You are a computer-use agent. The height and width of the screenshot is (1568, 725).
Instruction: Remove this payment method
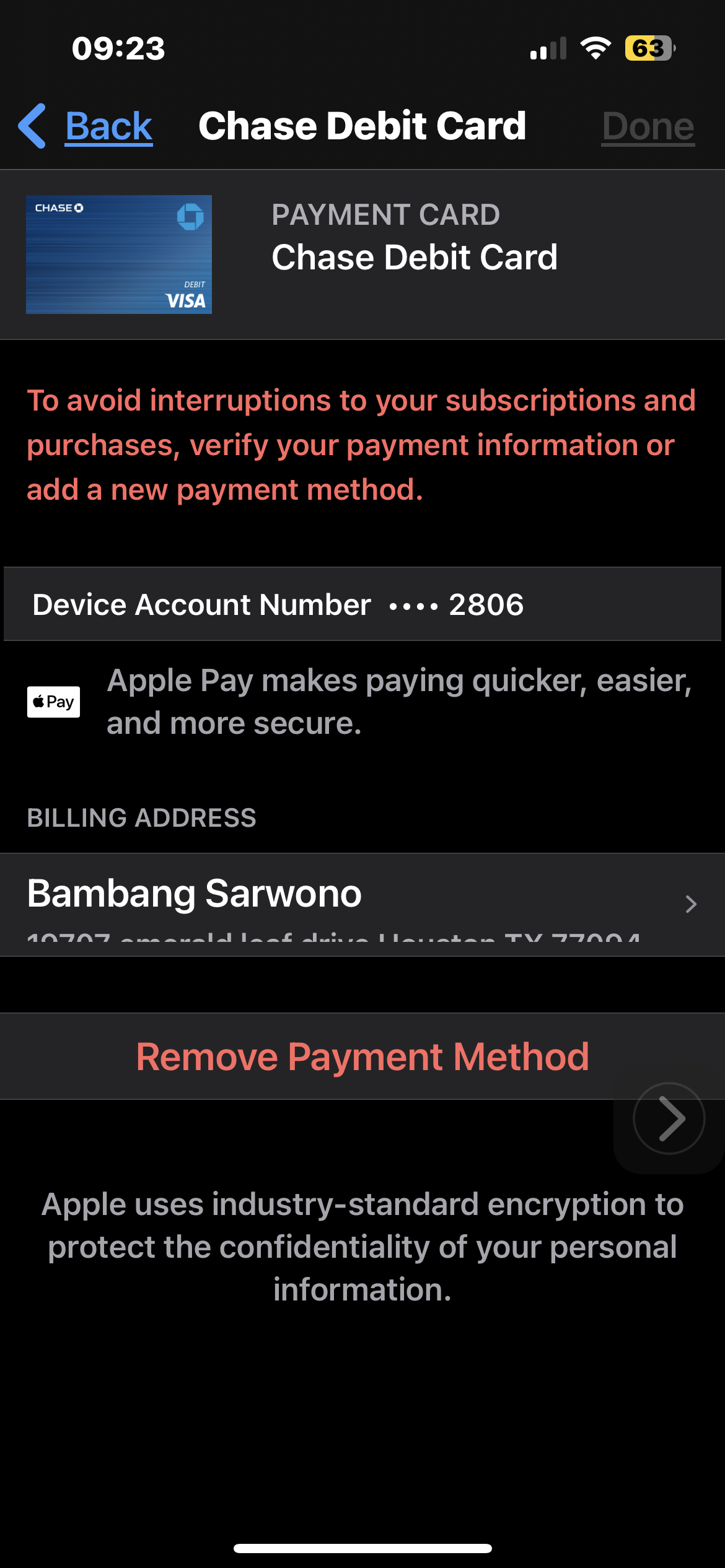362,1056
